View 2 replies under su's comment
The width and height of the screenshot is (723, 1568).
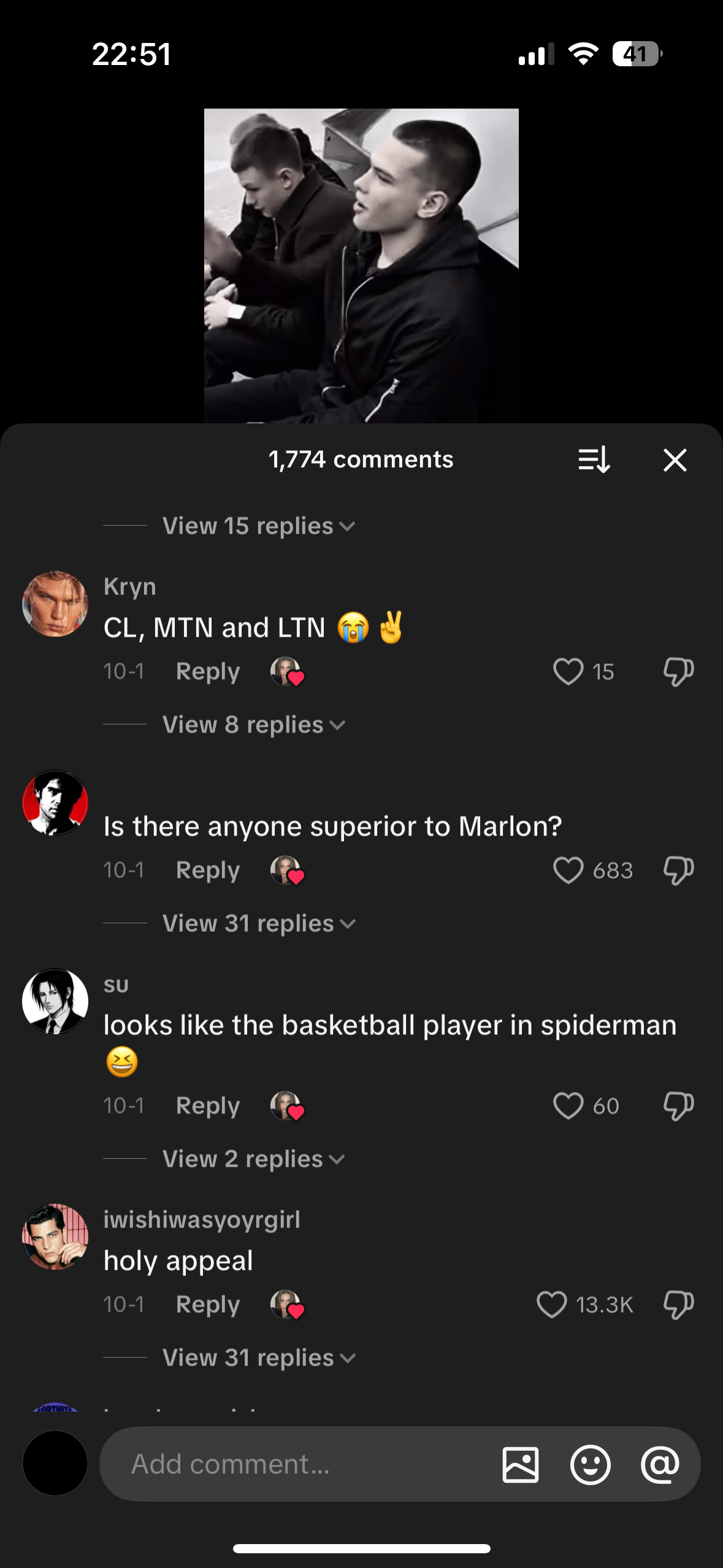pos(253,1159)
